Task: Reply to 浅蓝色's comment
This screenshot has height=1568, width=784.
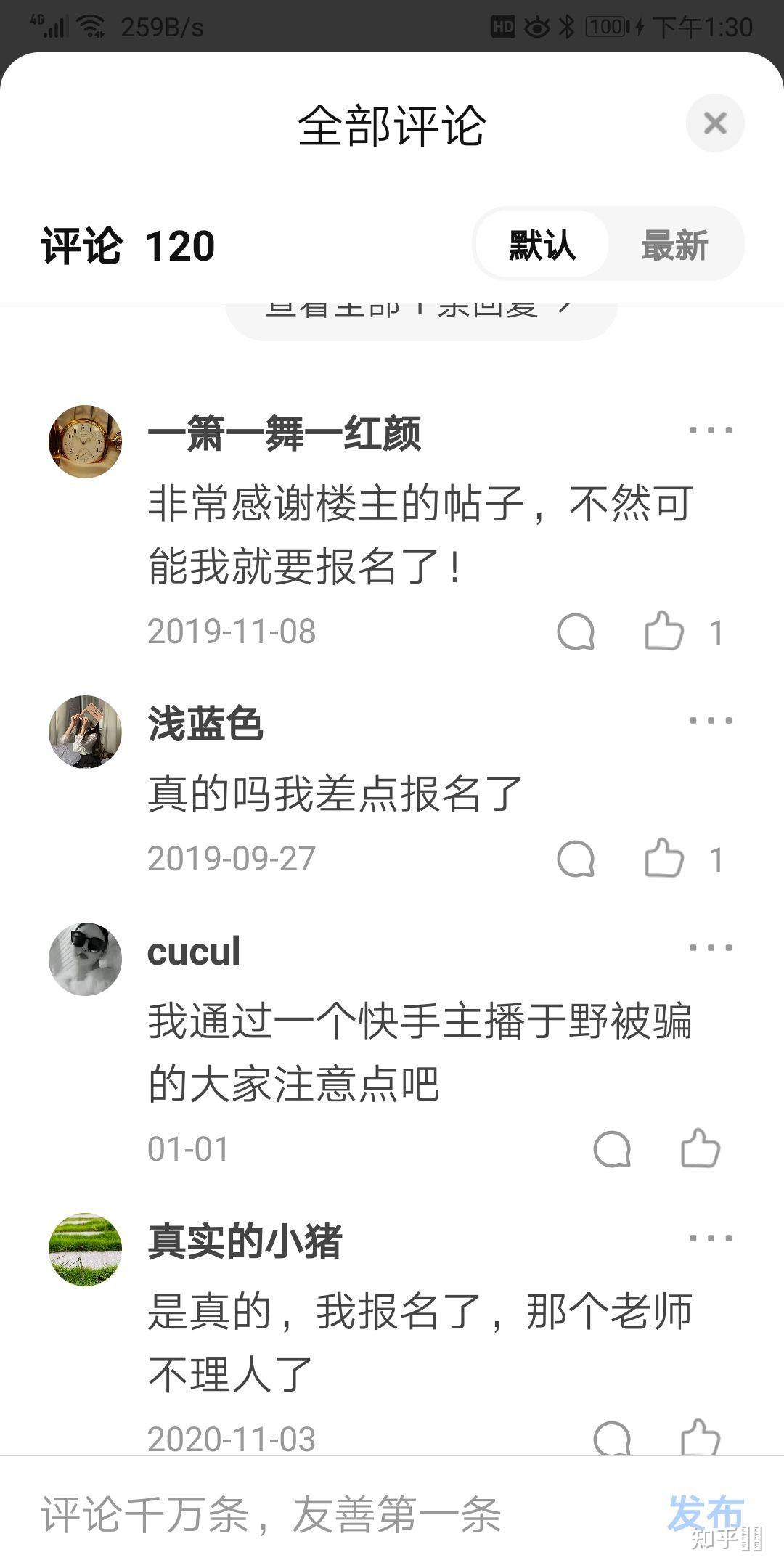Action: click(576, 859)
